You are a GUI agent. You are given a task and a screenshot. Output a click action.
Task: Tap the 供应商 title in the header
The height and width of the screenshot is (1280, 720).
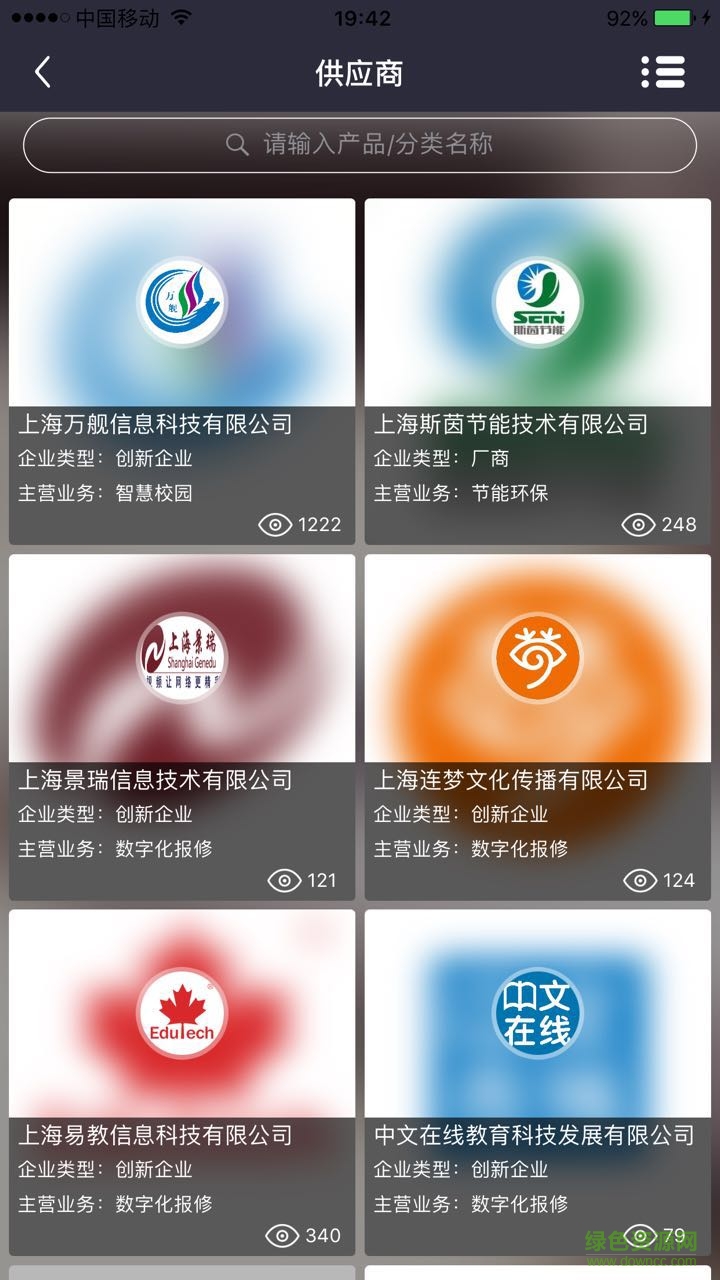coord(360,72)
